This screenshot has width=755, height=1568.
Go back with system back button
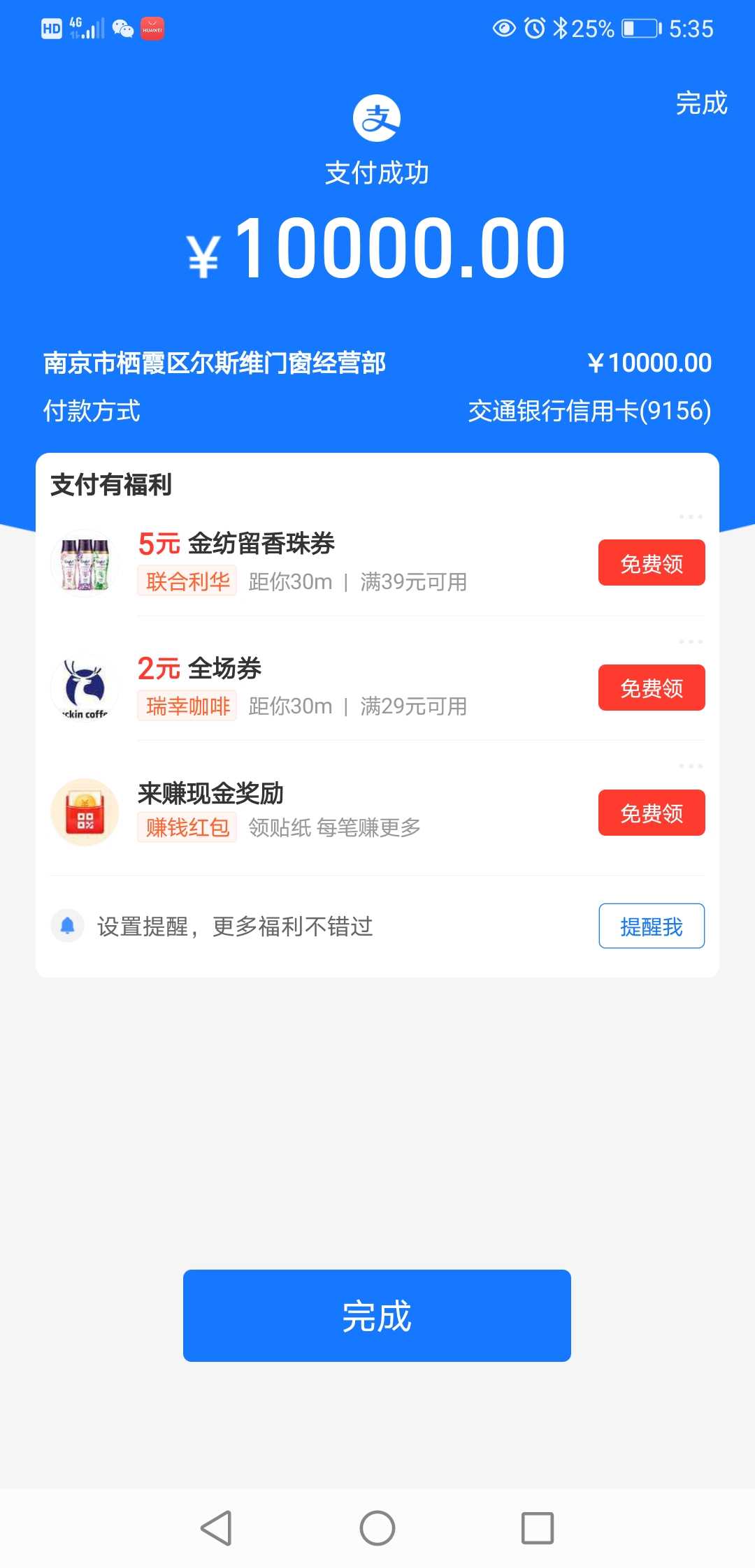point(216,1527)
